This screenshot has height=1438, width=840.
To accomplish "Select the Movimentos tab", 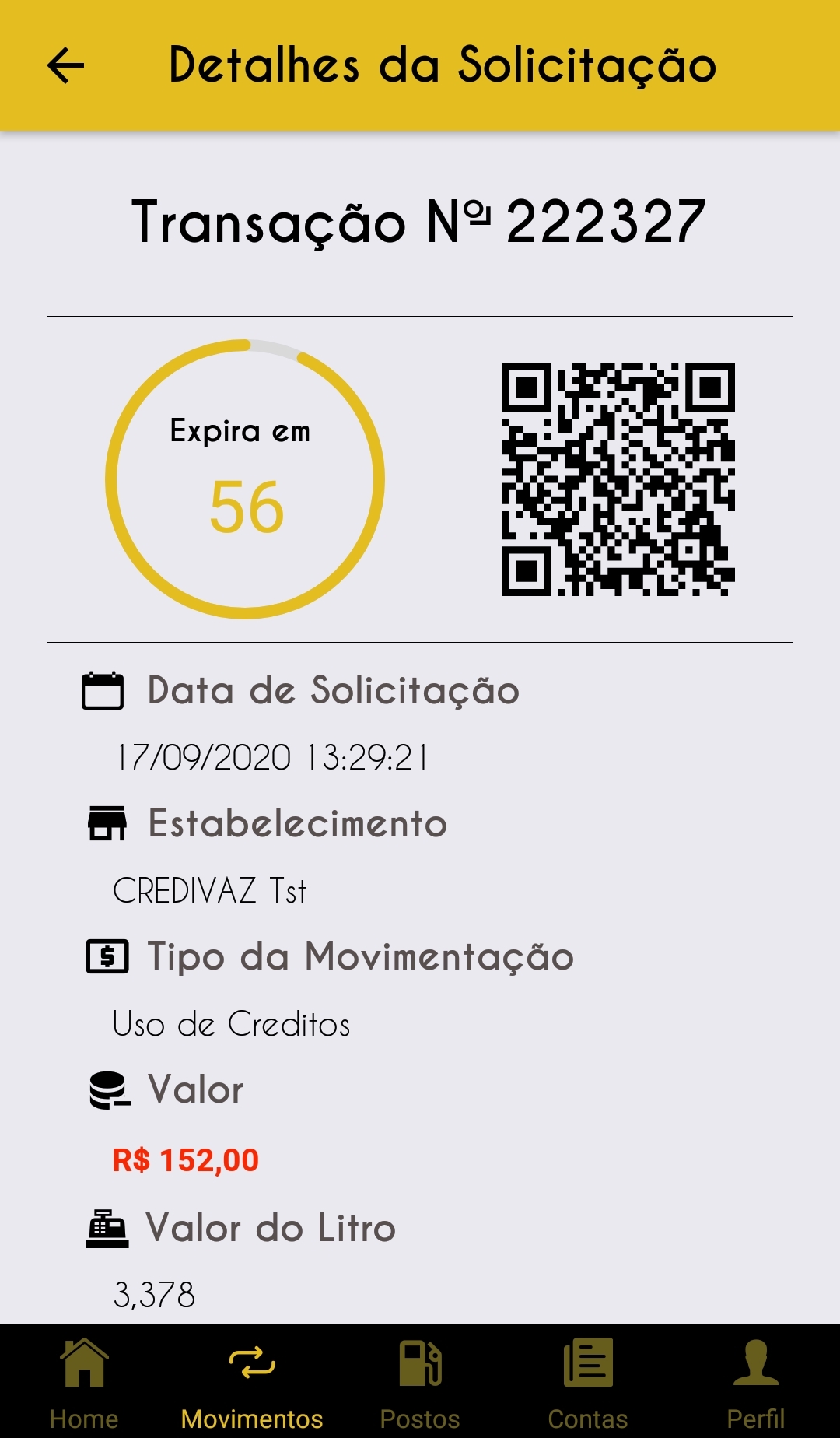I will pyautogui.click(x=252, y=1383).
